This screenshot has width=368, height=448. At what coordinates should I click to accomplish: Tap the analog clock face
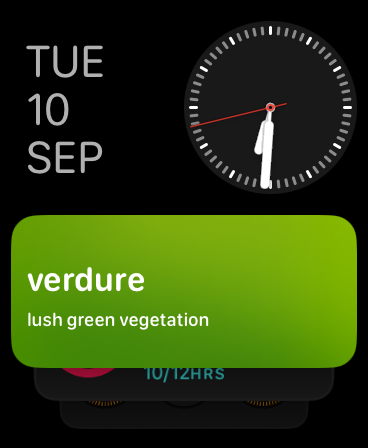coord(270,107)
